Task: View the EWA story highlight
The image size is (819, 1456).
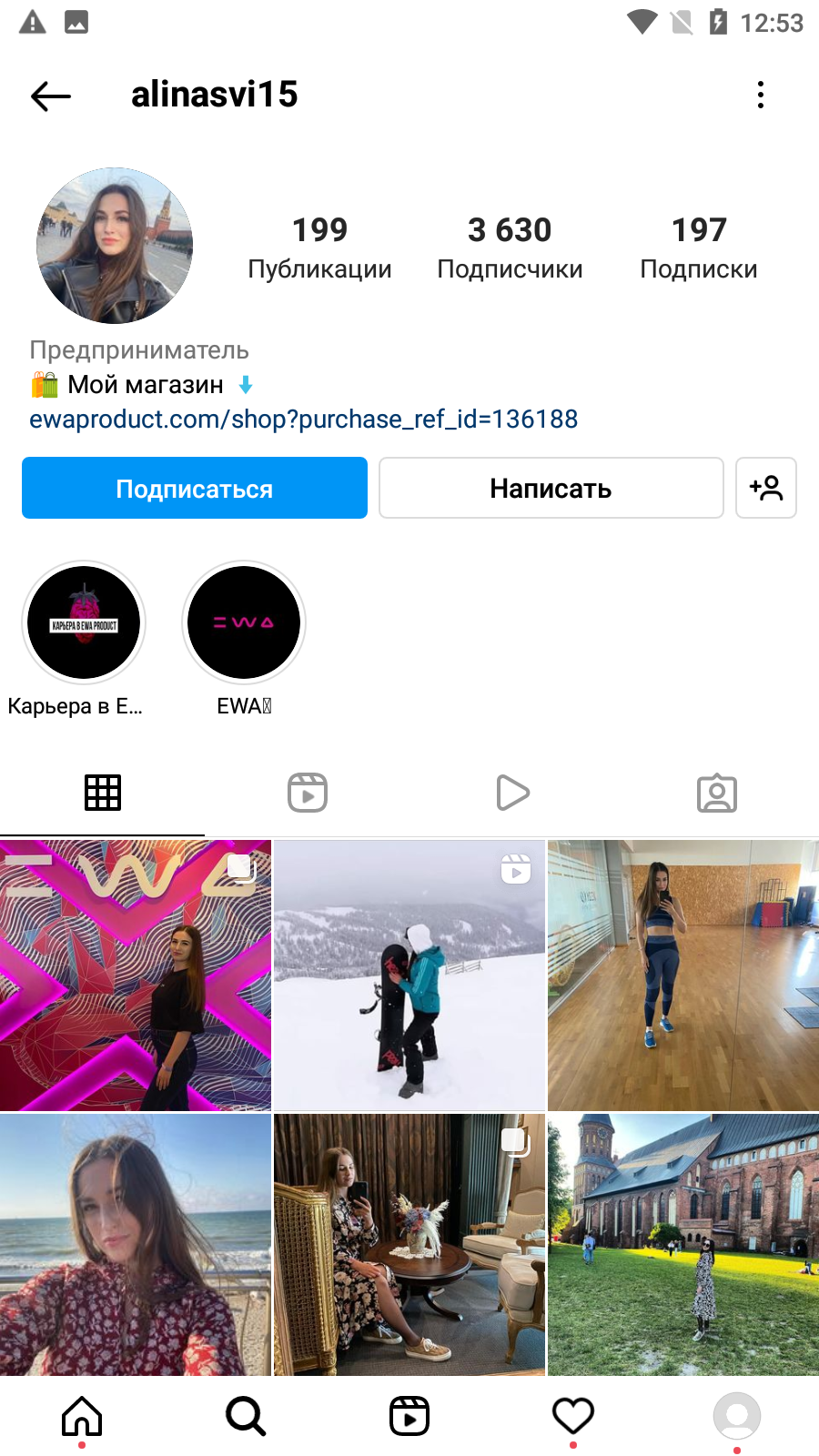Action: pos(244,622)
